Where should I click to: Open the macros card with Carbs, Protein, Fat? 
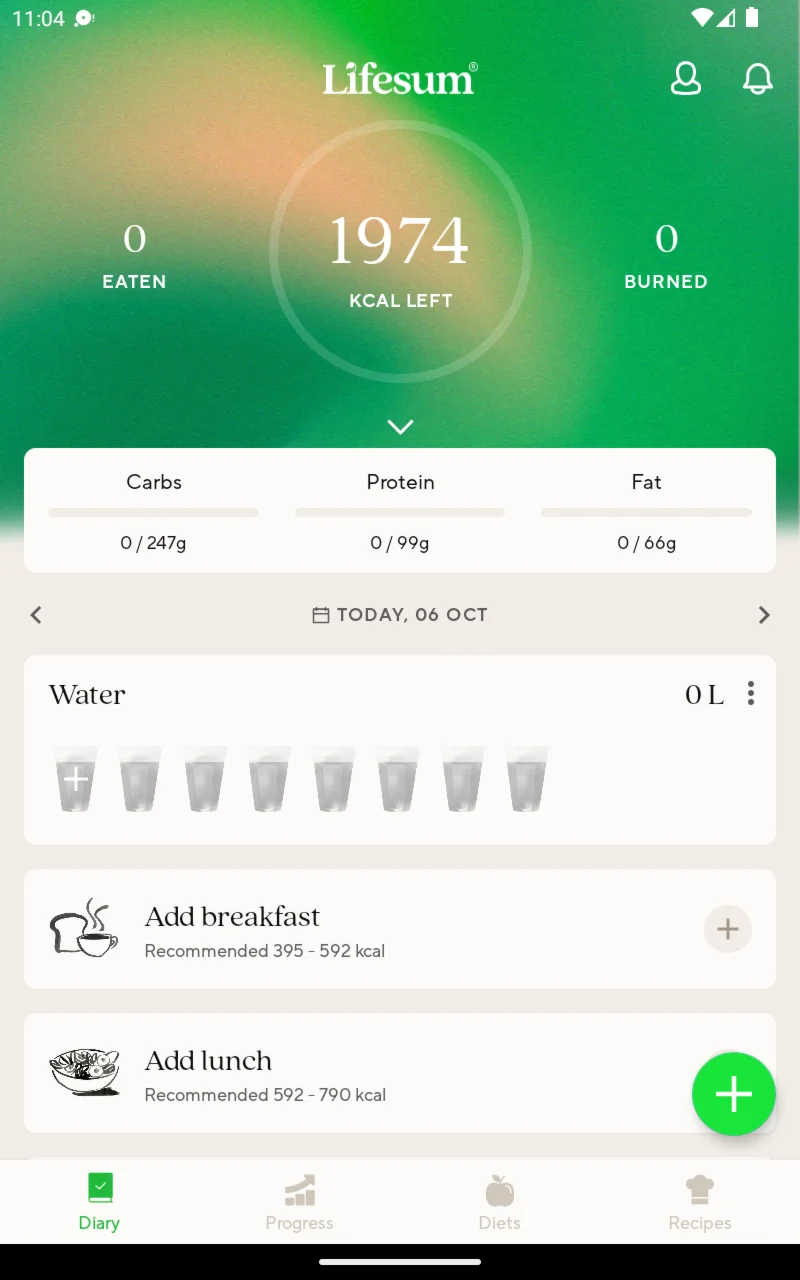(x=400, y=510)
